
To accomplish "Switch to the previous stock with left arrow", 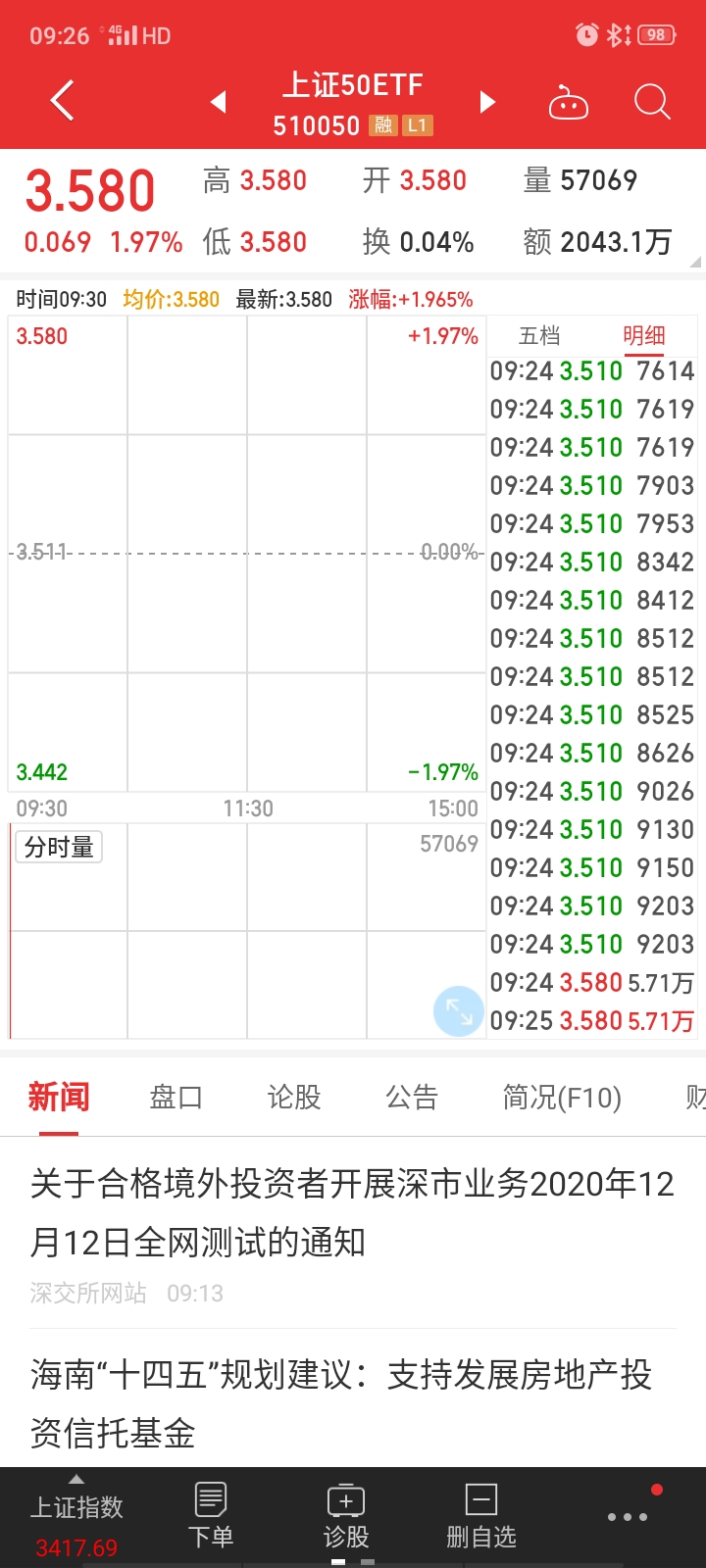I will (219, 102).
